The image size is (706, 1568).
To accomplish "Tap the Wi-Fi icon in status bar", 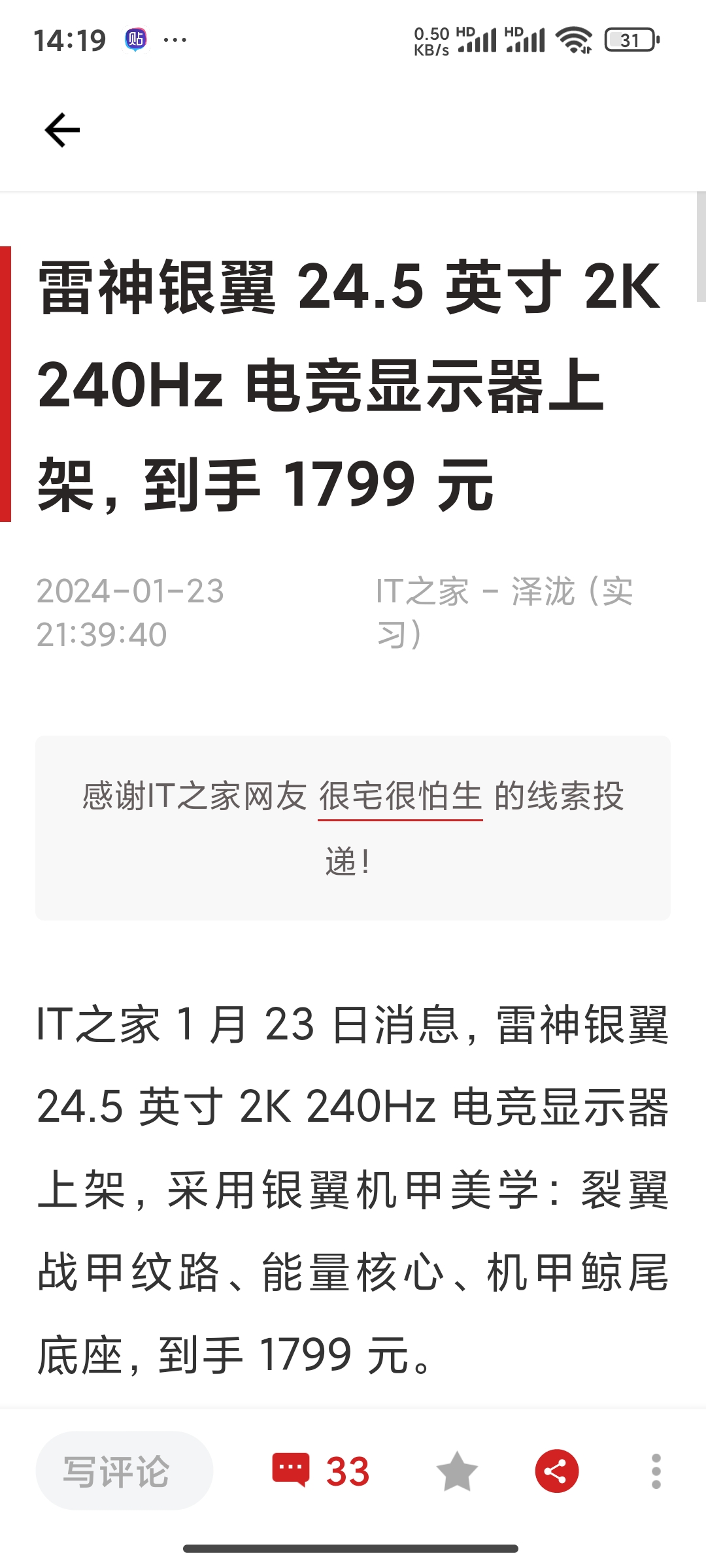I will (574, 41).
